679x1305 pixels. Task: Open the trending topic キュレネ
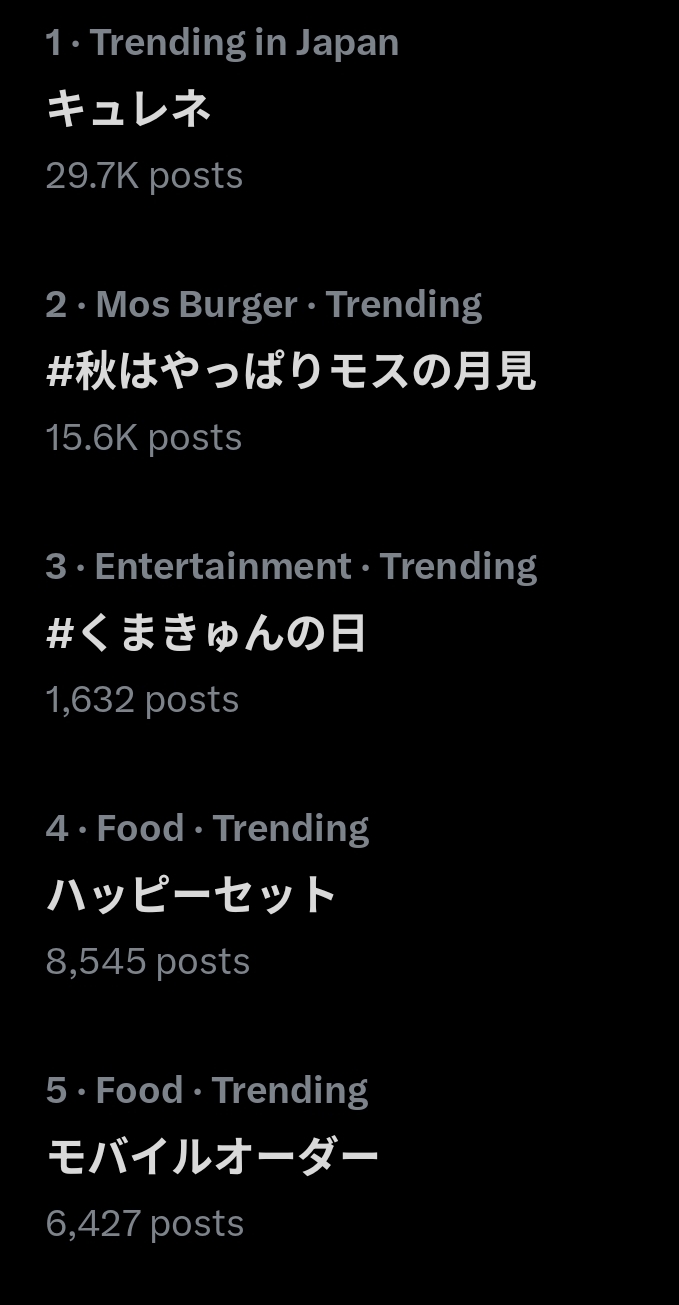tap(129, 108)
